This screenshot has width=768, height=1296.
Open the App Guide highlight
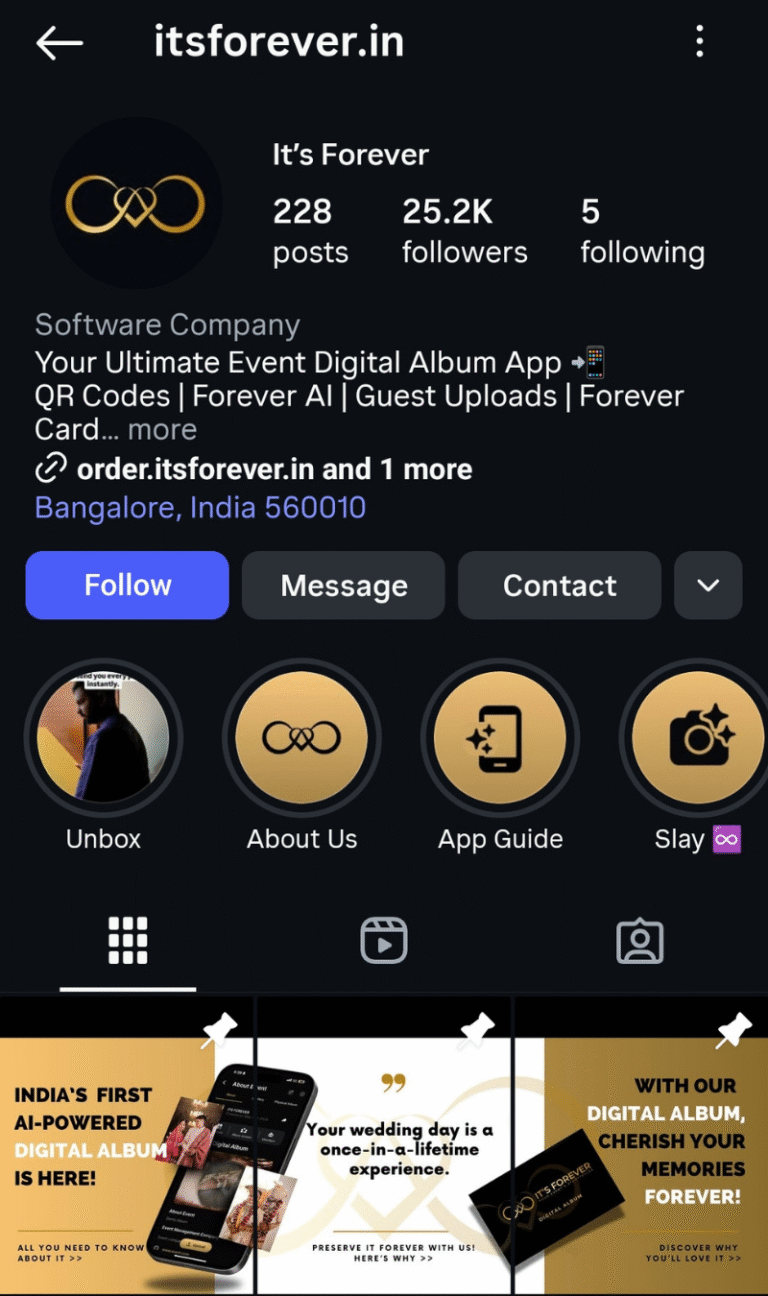[500, 738]
